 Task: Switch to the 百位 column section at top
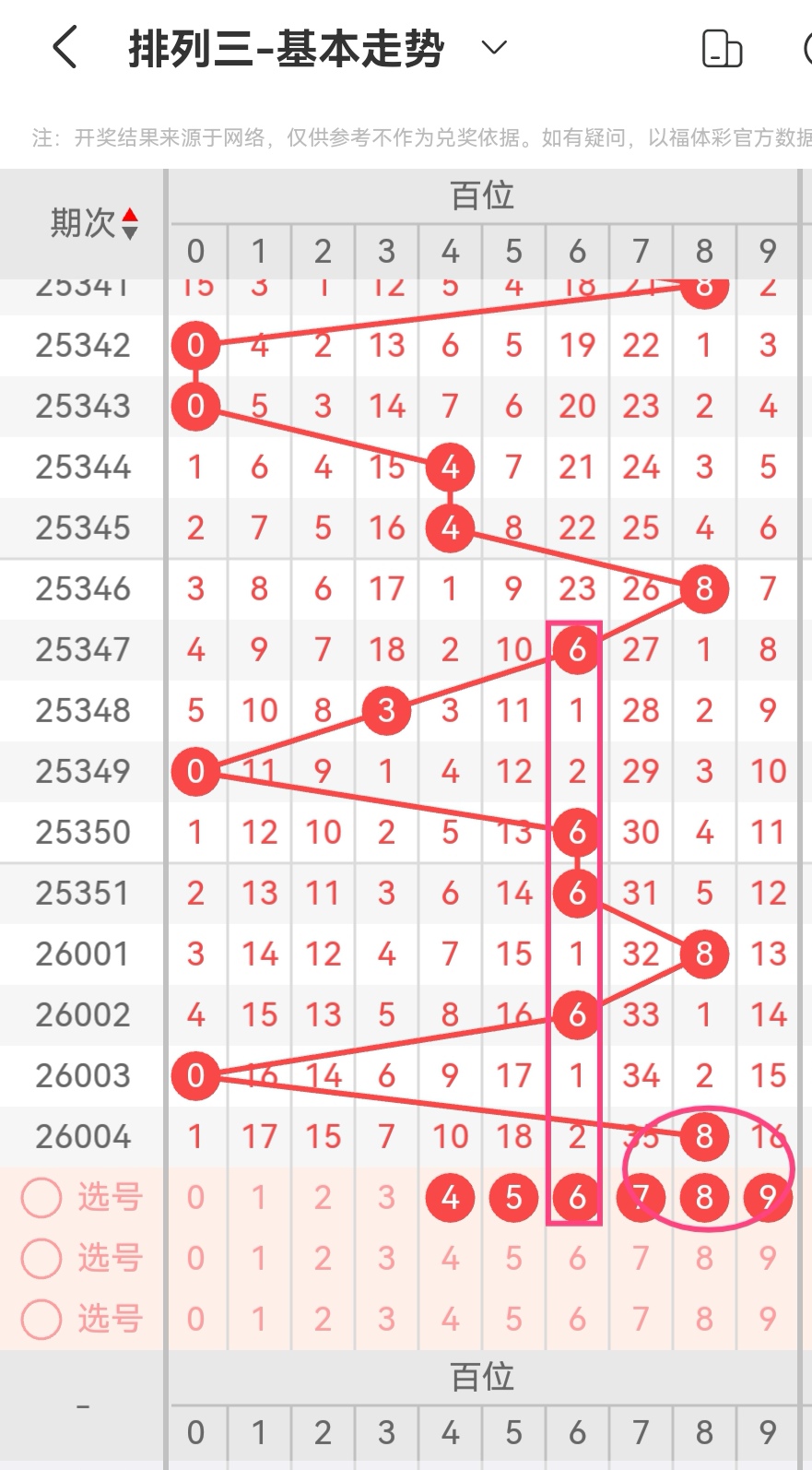click(481, 196)
